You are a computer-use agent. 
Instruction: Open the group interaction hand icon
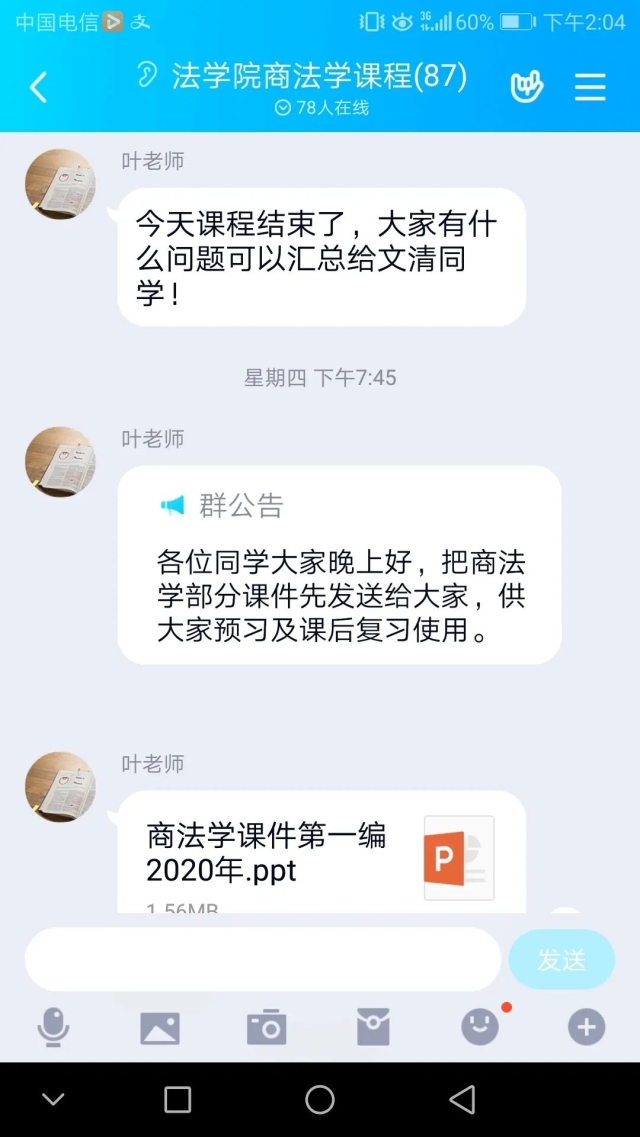(526, 88)
